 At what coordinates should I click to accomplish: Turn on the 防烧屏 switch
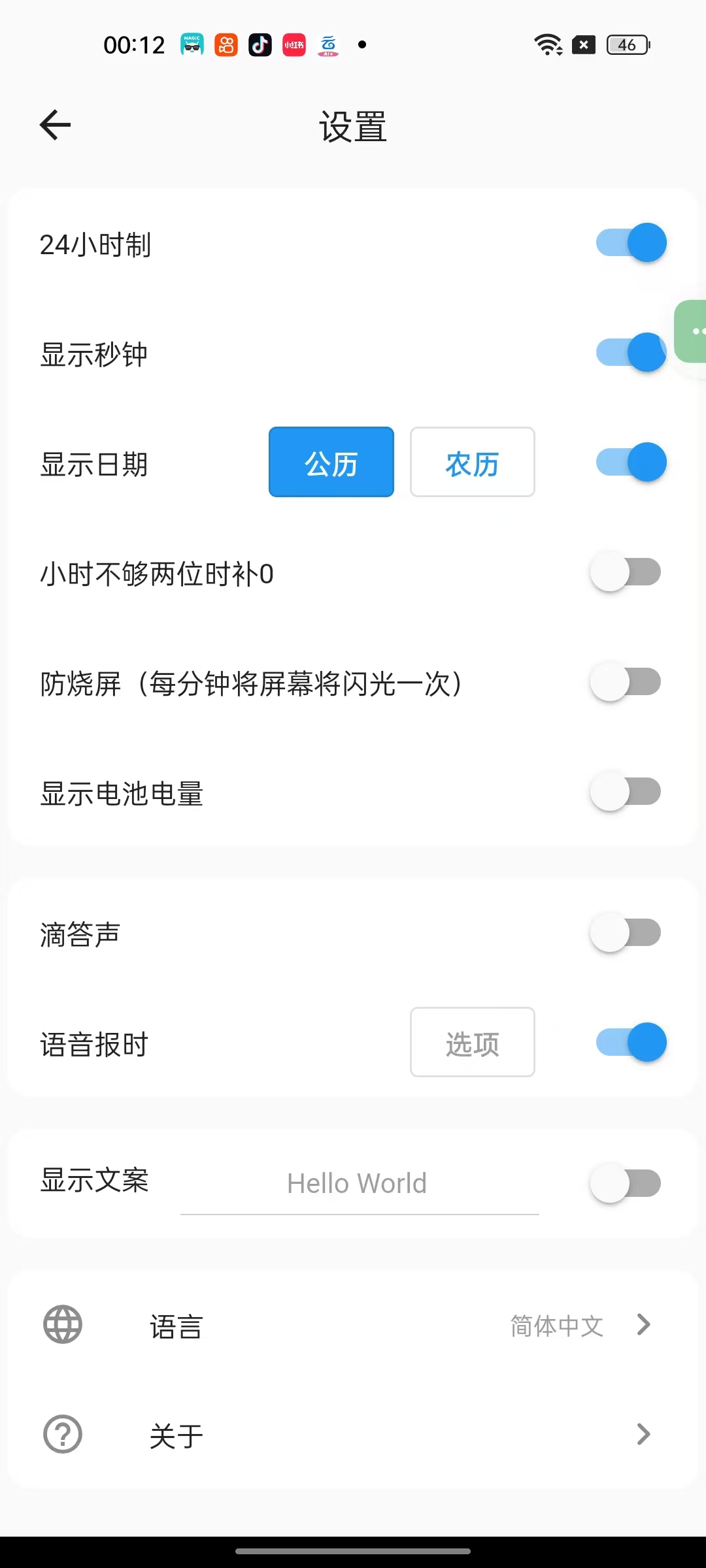pyautogui.click(x=626, y=682)
